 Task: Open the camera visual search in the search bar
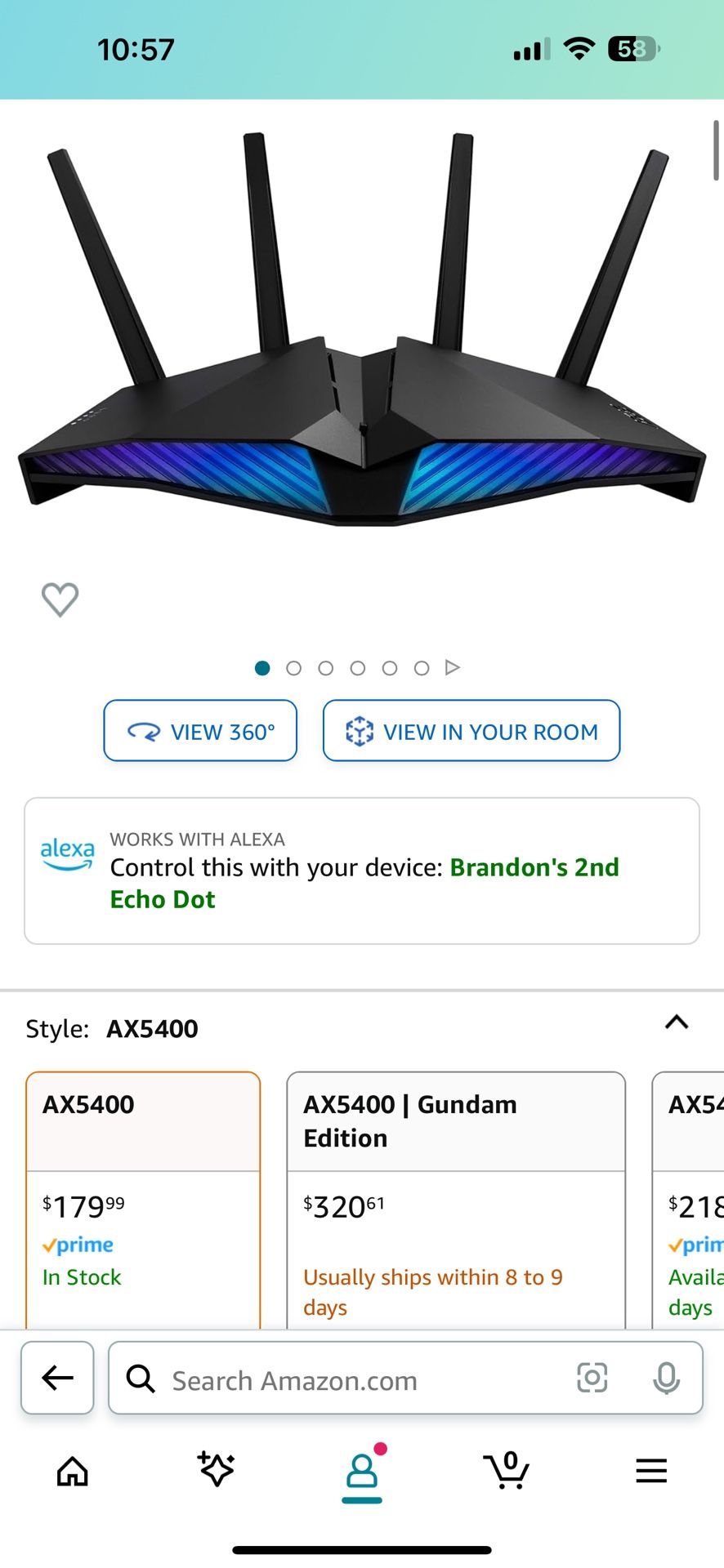click(592, 1379)
